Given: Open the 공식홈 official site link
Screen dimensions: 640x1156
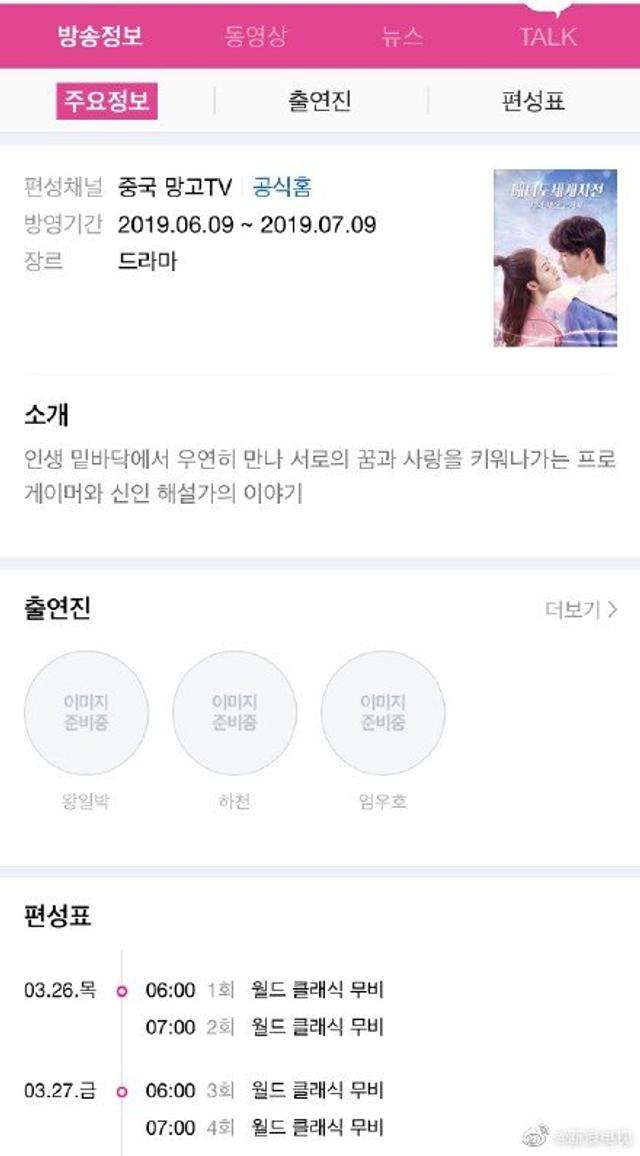Looking at the screenshot, I should pyautogui.click(x=282, y=187).
